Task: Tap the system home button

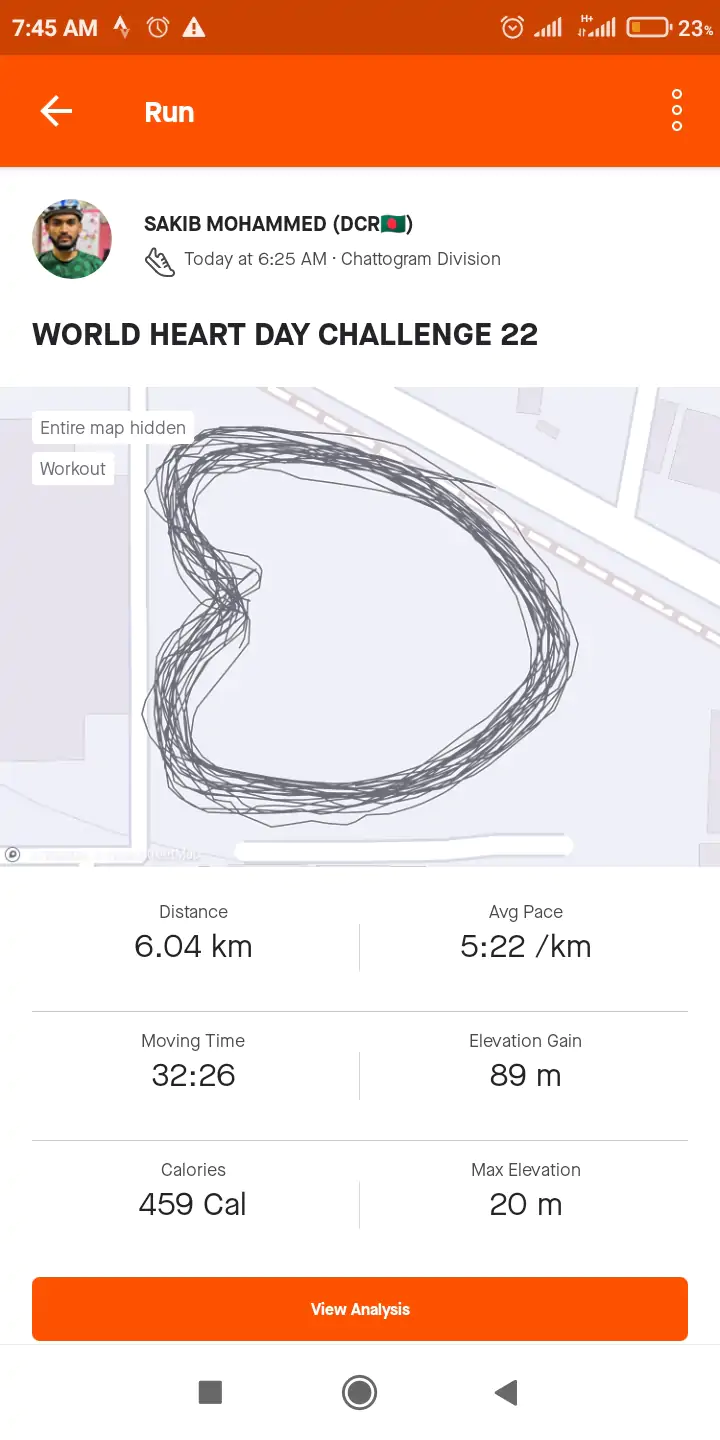Action: point(359,1392)
